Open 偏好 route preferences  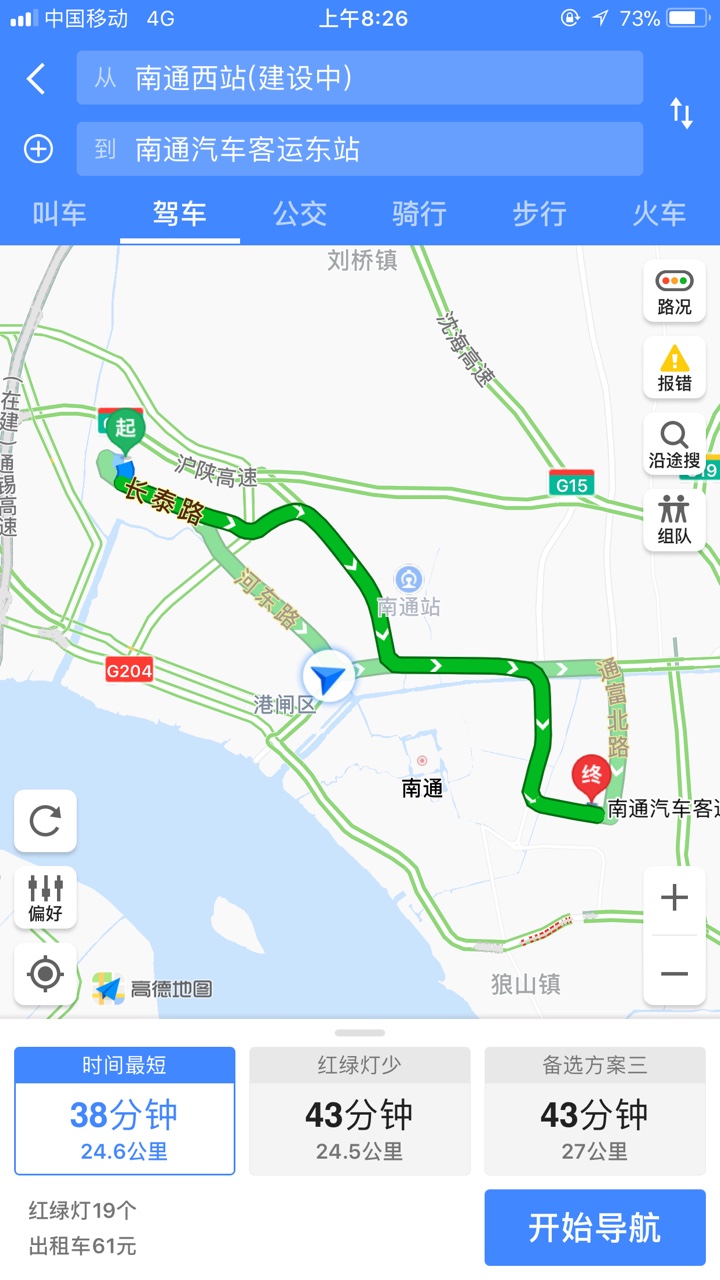45,897
